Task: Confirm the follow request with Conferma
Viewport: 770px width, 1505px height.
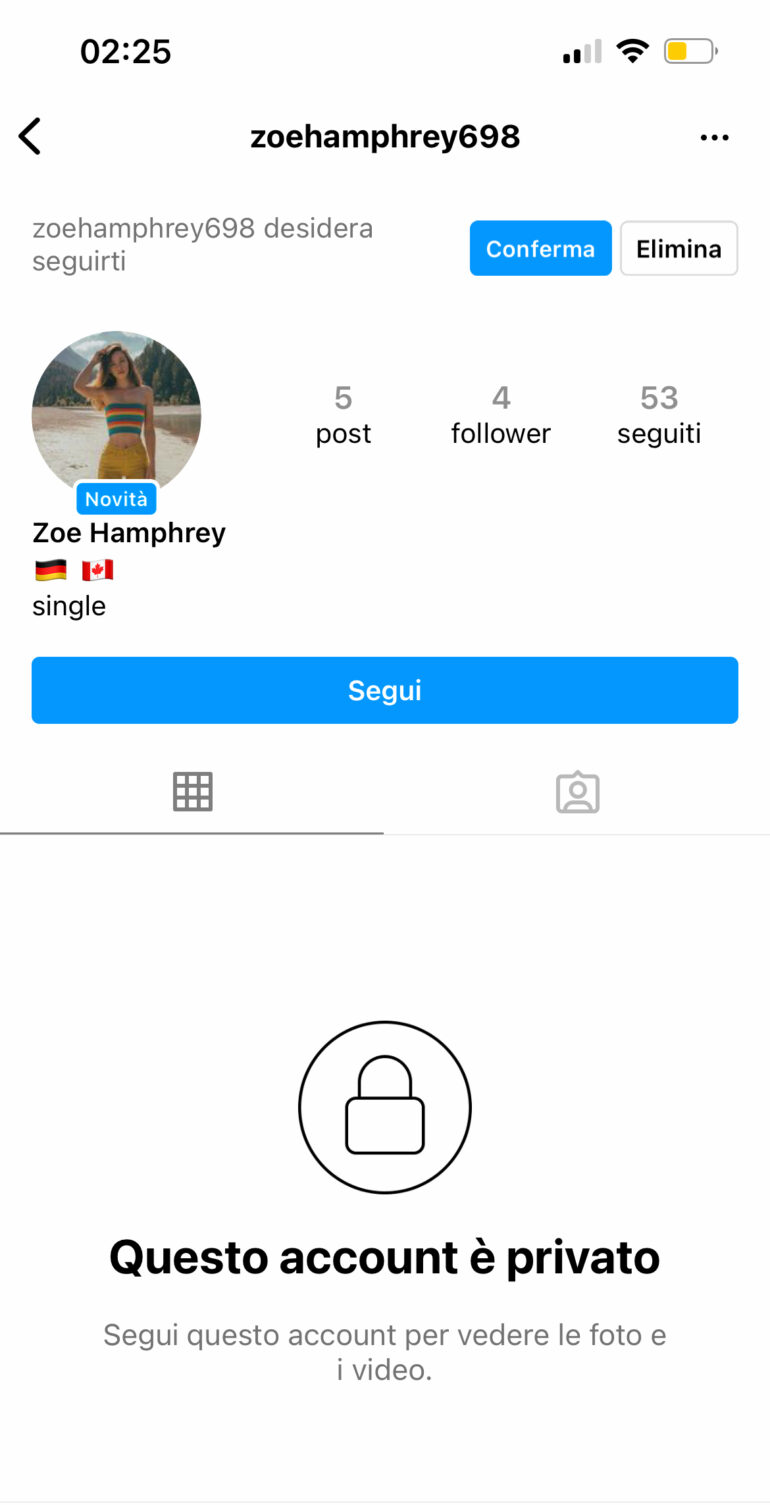Action: (x=540, y=248)
